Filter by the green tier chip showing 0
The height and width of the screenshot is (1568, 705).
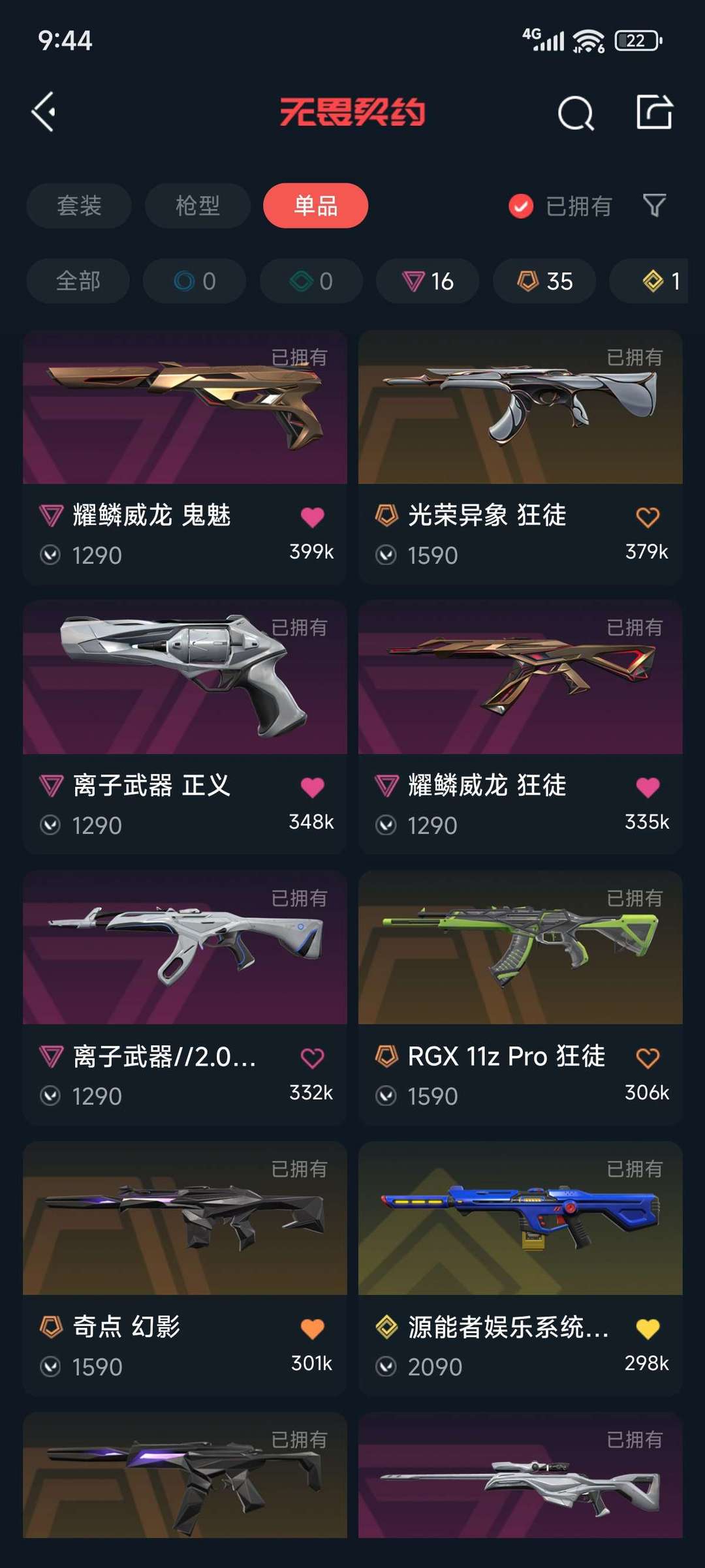pos(311,281)
